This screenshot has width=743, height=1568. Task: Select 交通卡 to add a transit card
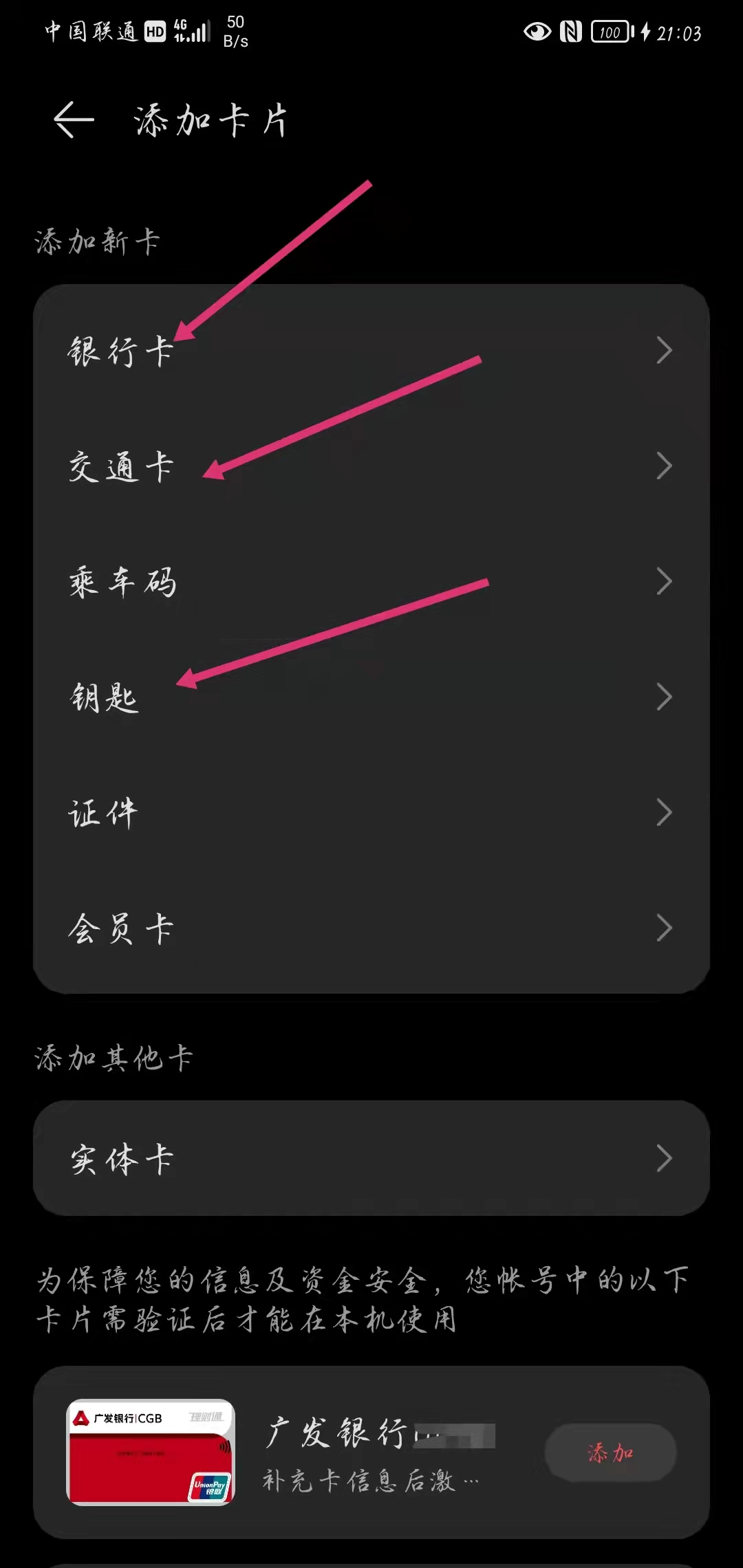pyautogui.click(x=370, y=466)
